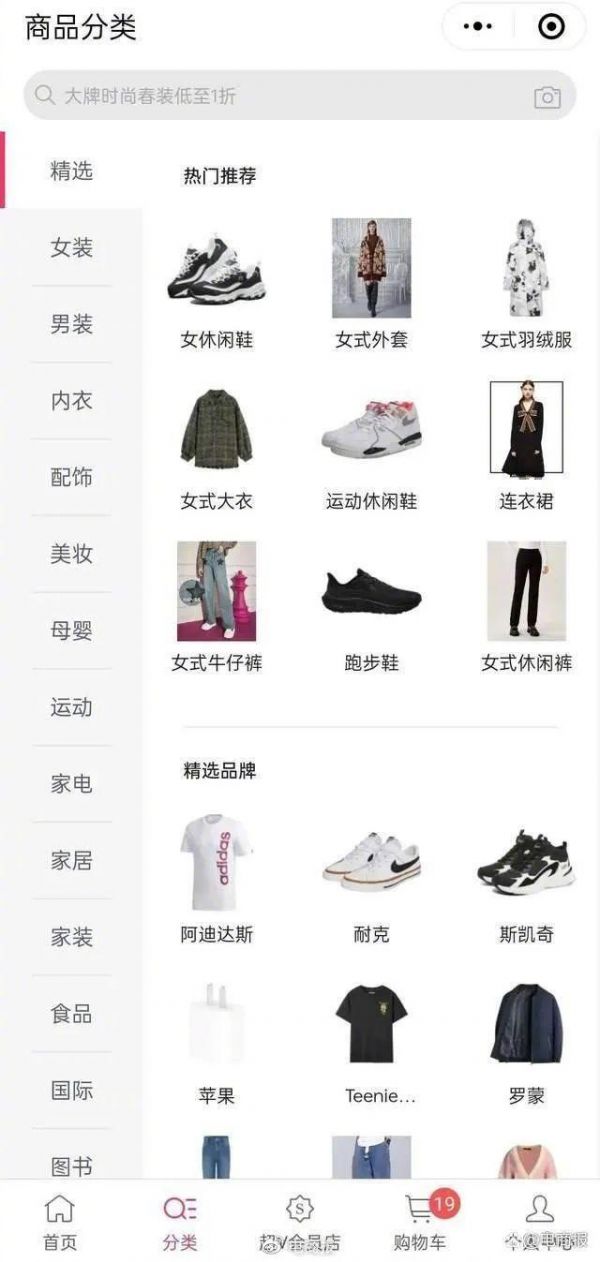
Task: Switch to the 美妆 category
Action: tap(71, 554)
